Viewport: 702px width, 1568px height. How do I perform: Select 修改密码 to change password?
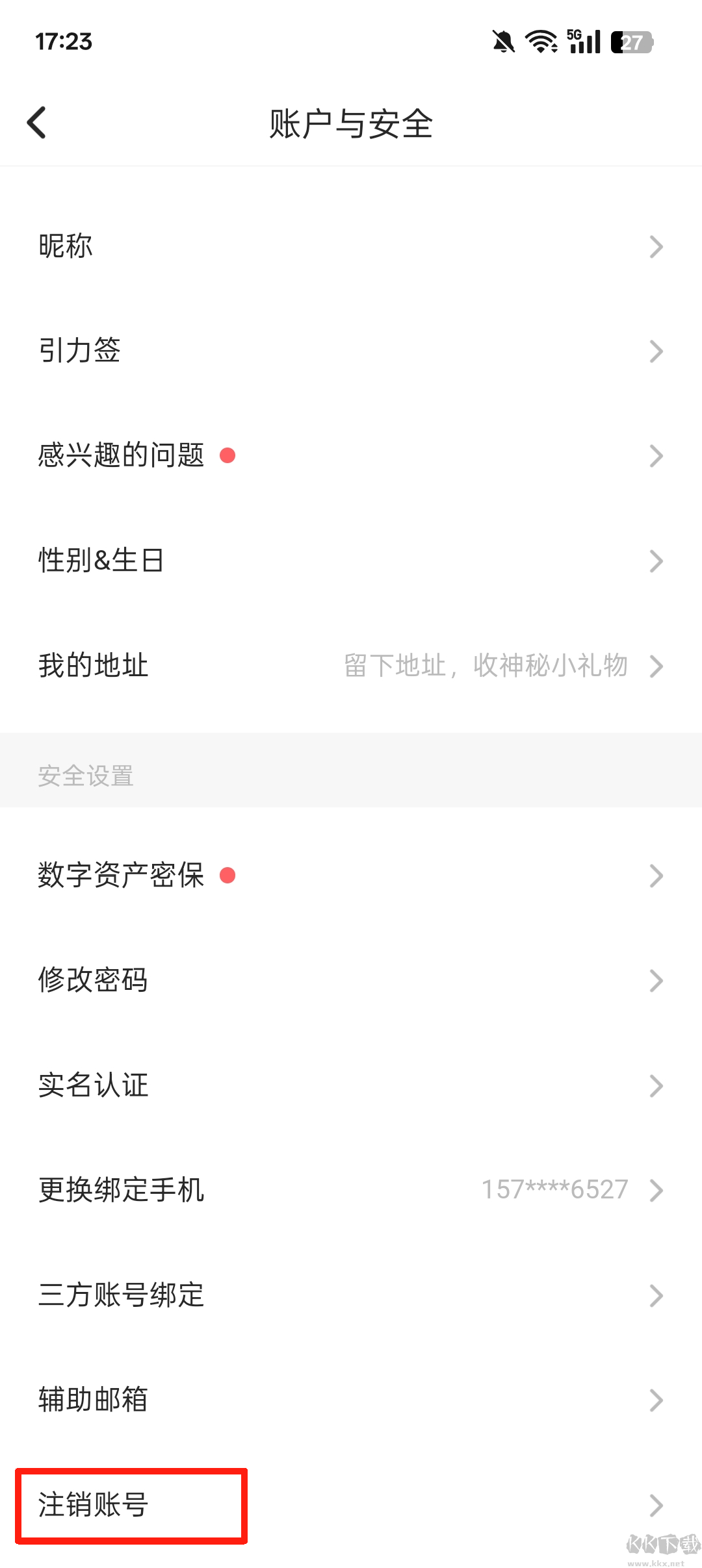(351, 980)
